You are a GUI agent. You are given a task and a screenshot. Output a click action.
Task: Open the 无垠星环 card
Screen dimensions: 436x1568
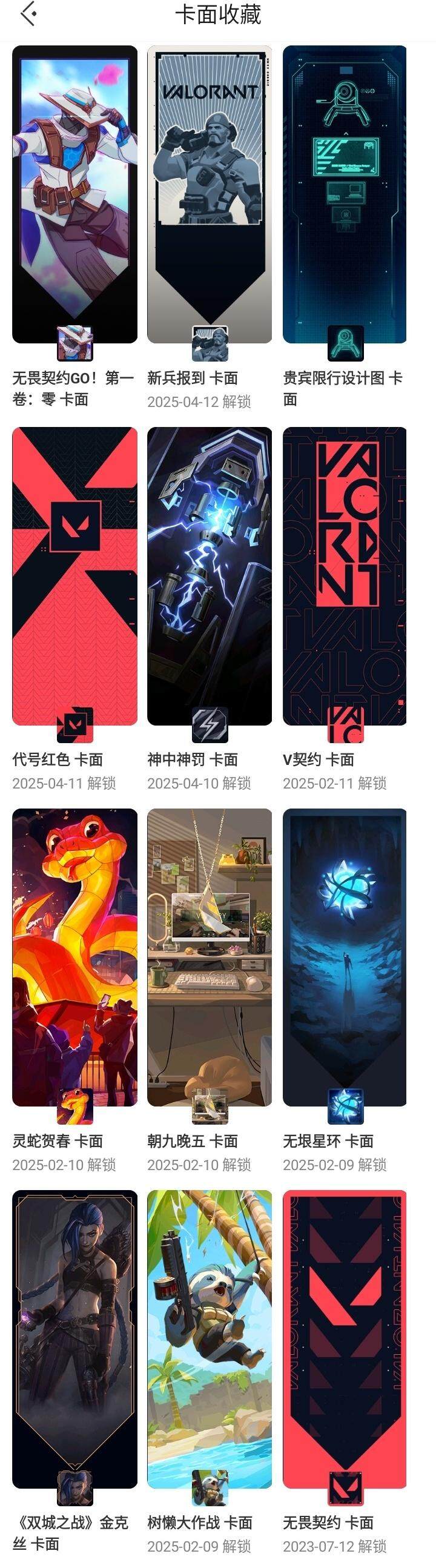[344, 957]
